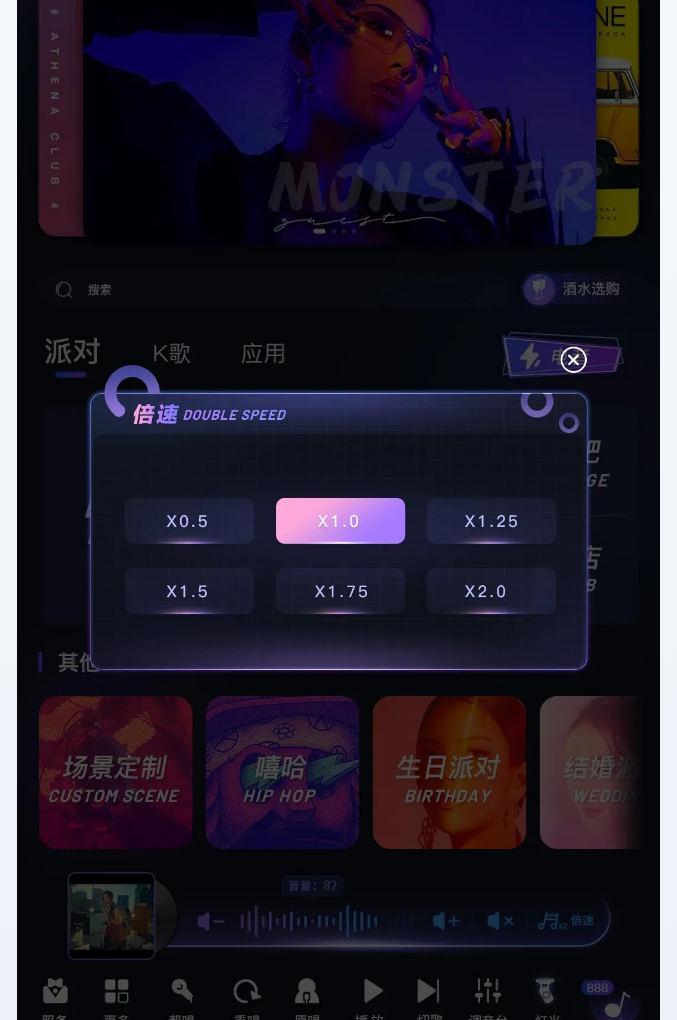Select X0.5 playback speed

(x=189, y=521)
